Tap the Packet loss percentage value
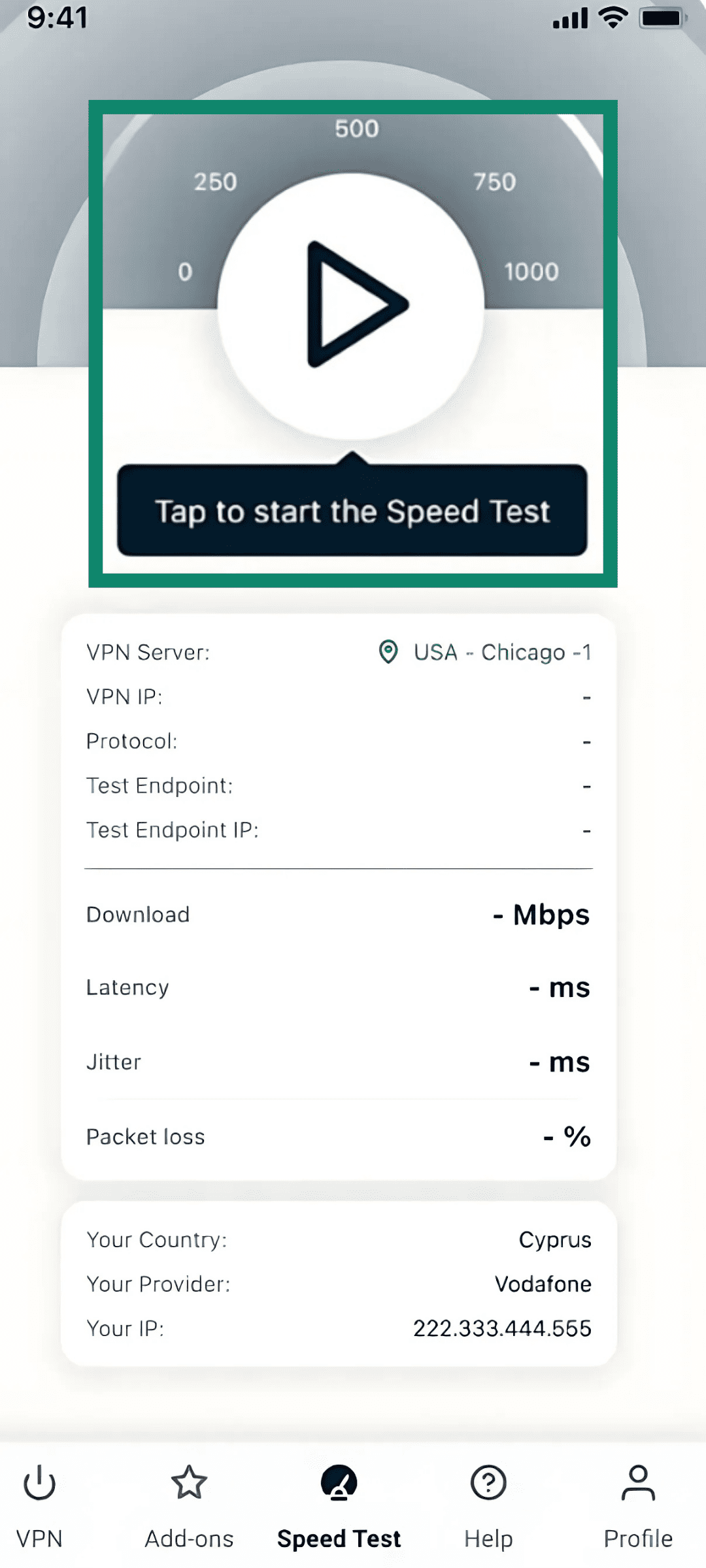The image size is (706, 1568). [x=566, y=1136]
